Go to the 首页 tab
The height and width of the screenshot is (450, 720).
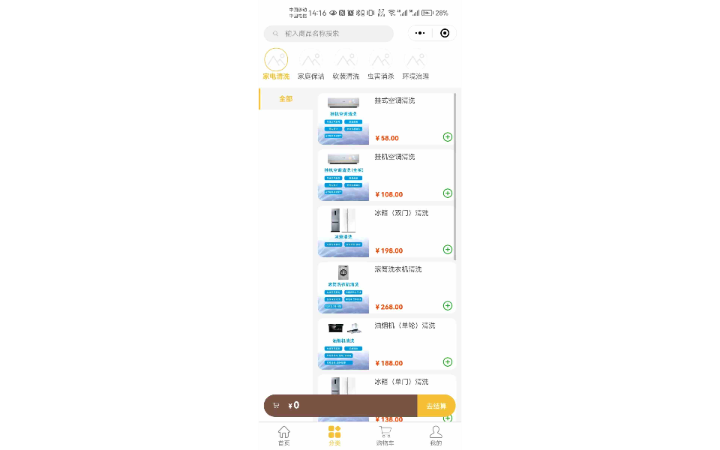(284, 435)
